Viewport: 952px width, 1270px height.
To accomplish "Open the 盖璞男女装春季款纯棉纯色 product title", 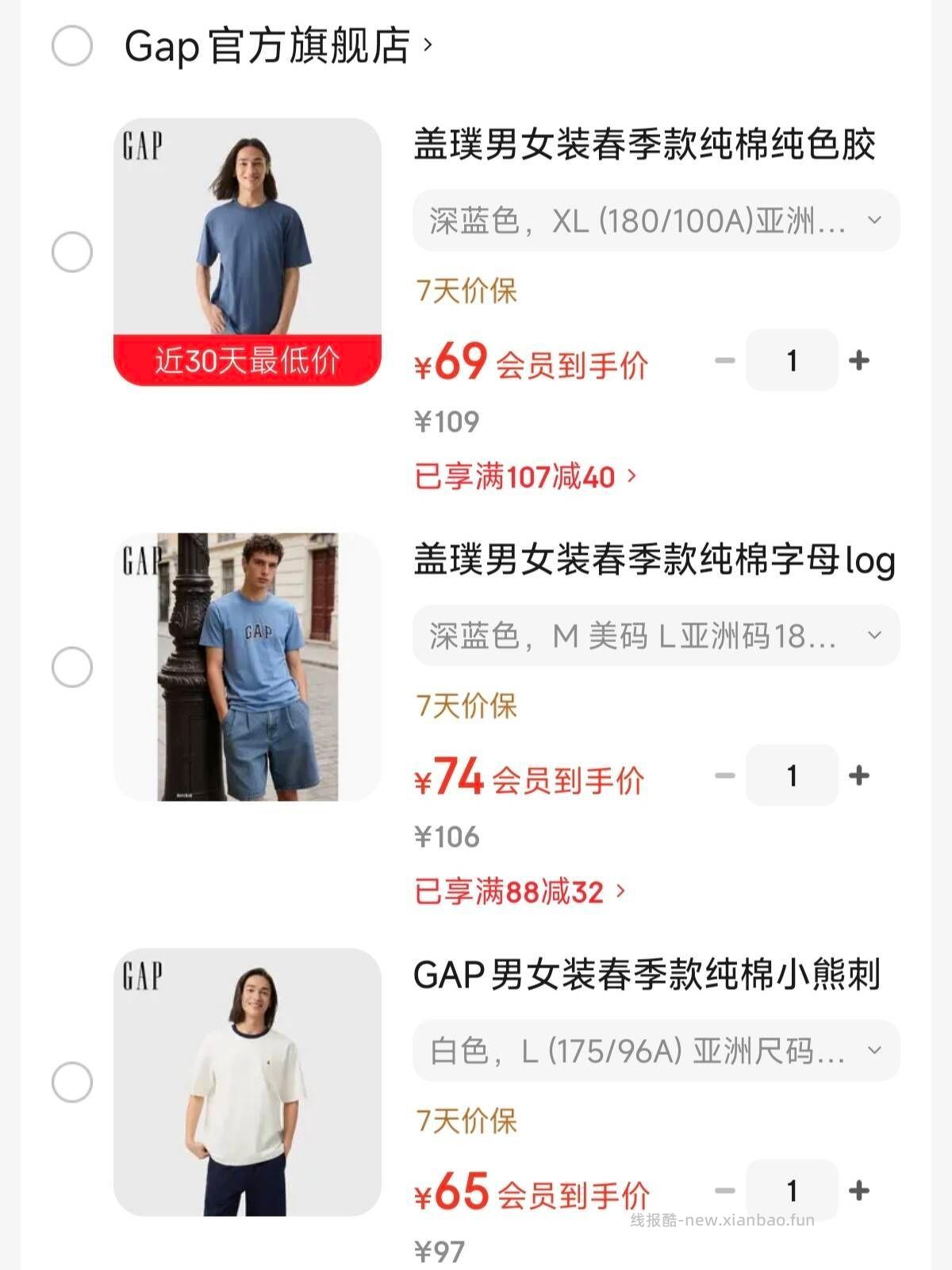I will coord(644,144).
